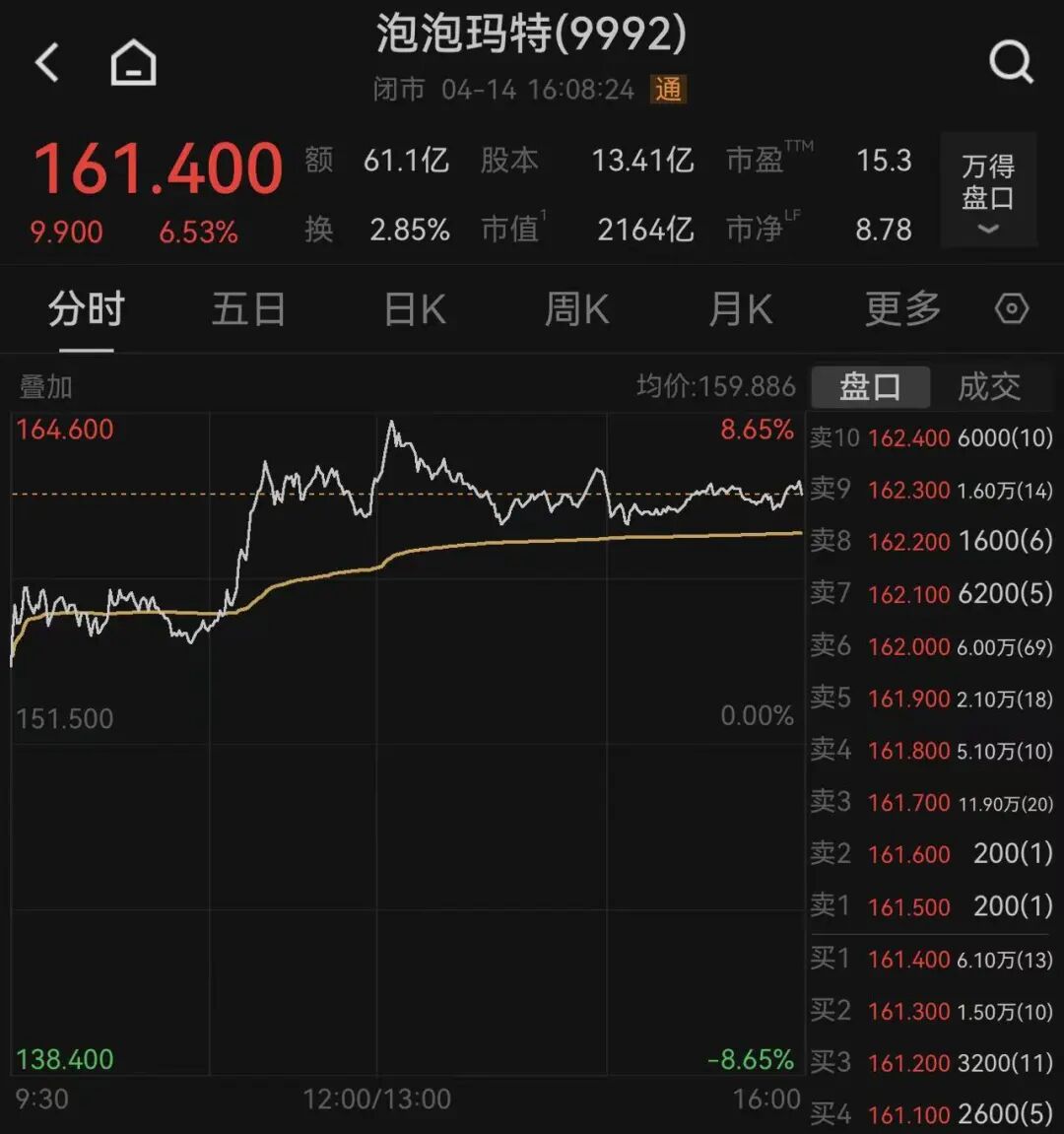Expand the 万得盘口 chevron
This screenshot has width=1064, height=1134.
[x=987, y=230]
